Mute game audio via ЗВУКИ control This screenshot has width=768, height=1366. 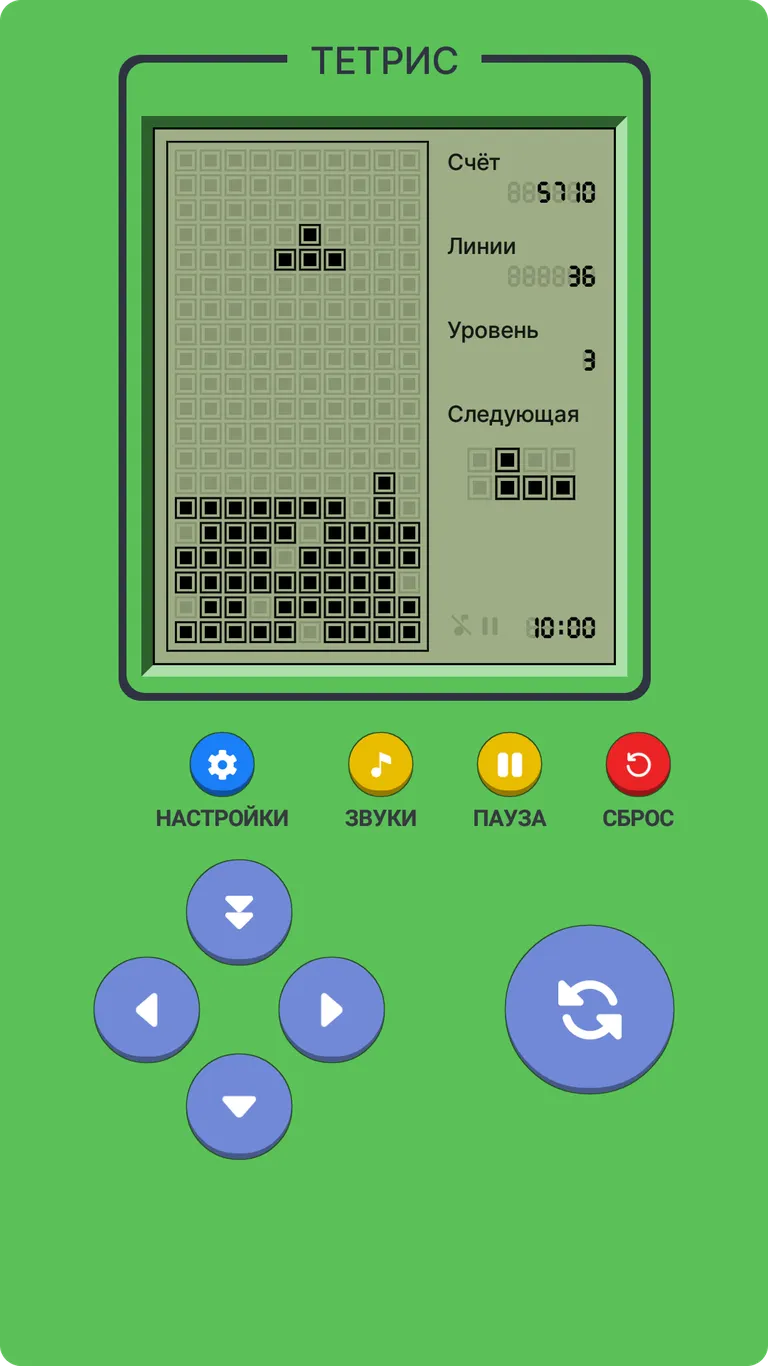coord(381,763)
